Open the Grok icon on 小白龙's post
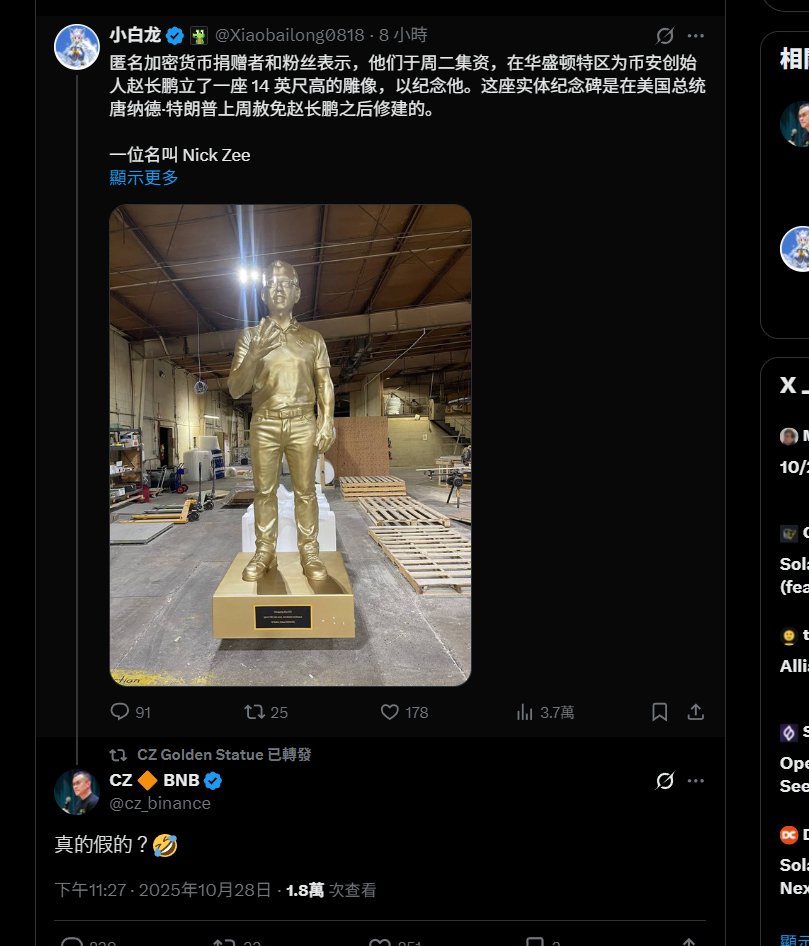 point(664,36)
